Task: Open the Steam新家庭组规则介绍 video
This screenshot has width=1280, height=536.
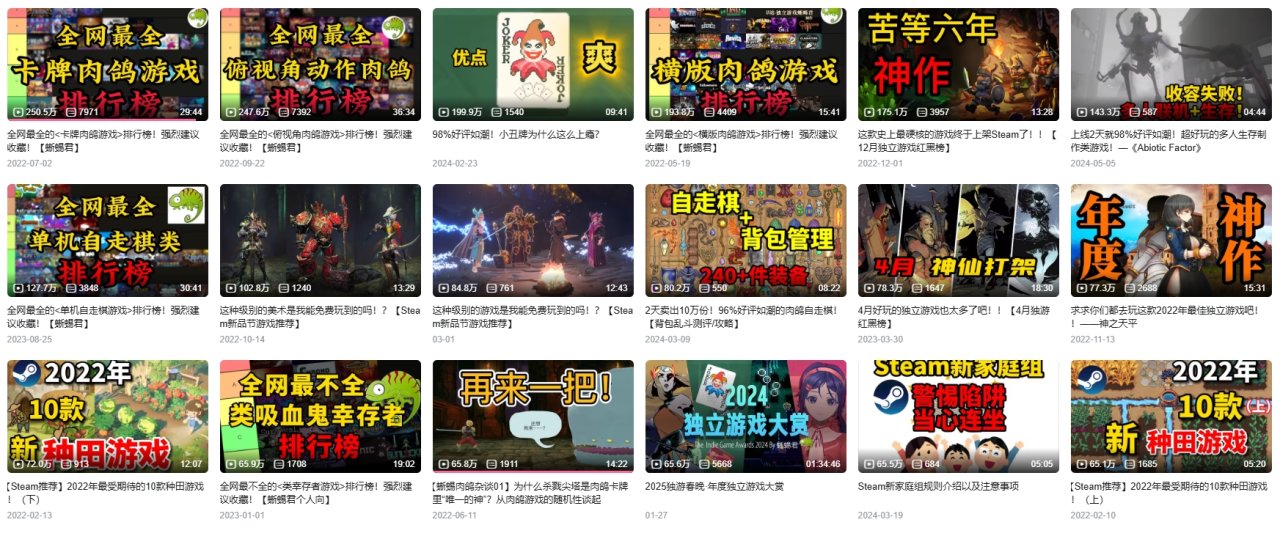Action: [x=958, y=416]
